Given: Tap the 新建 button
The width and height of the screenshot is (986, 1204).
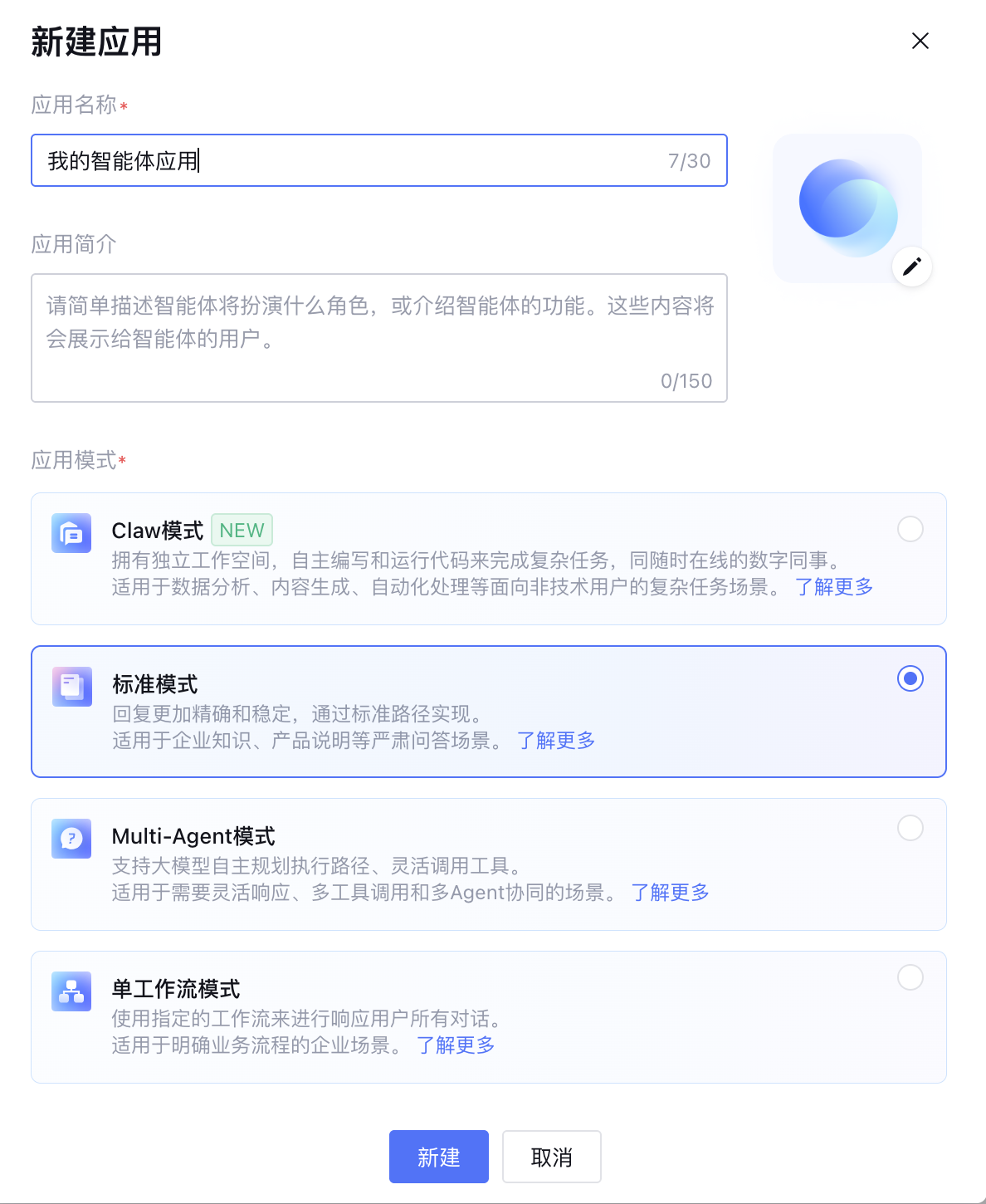Looking at the screenshot, I should click(x=439, y=1157).
